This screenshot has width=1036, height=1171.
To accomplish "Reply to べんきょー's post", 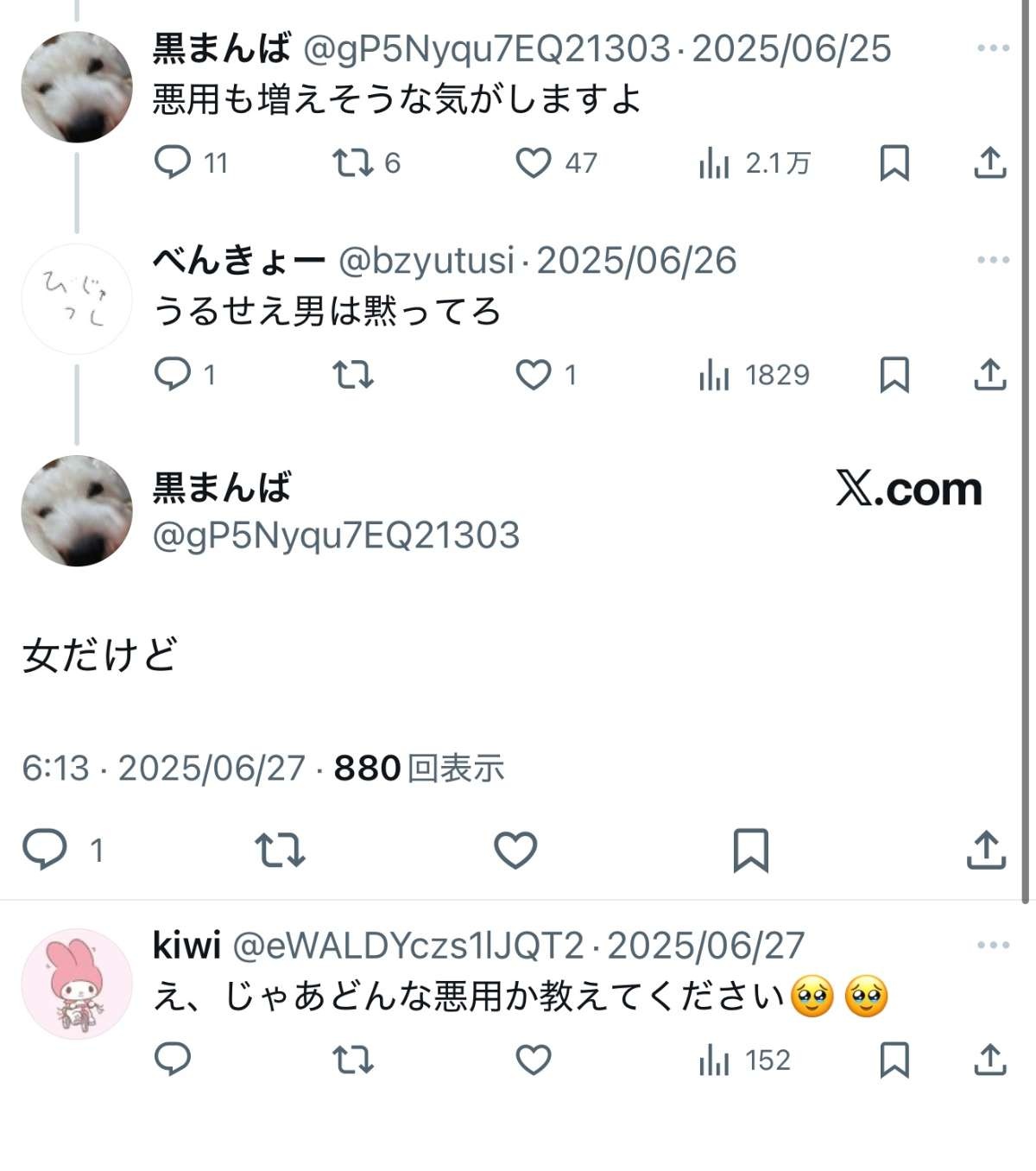I will click(173, 374).
